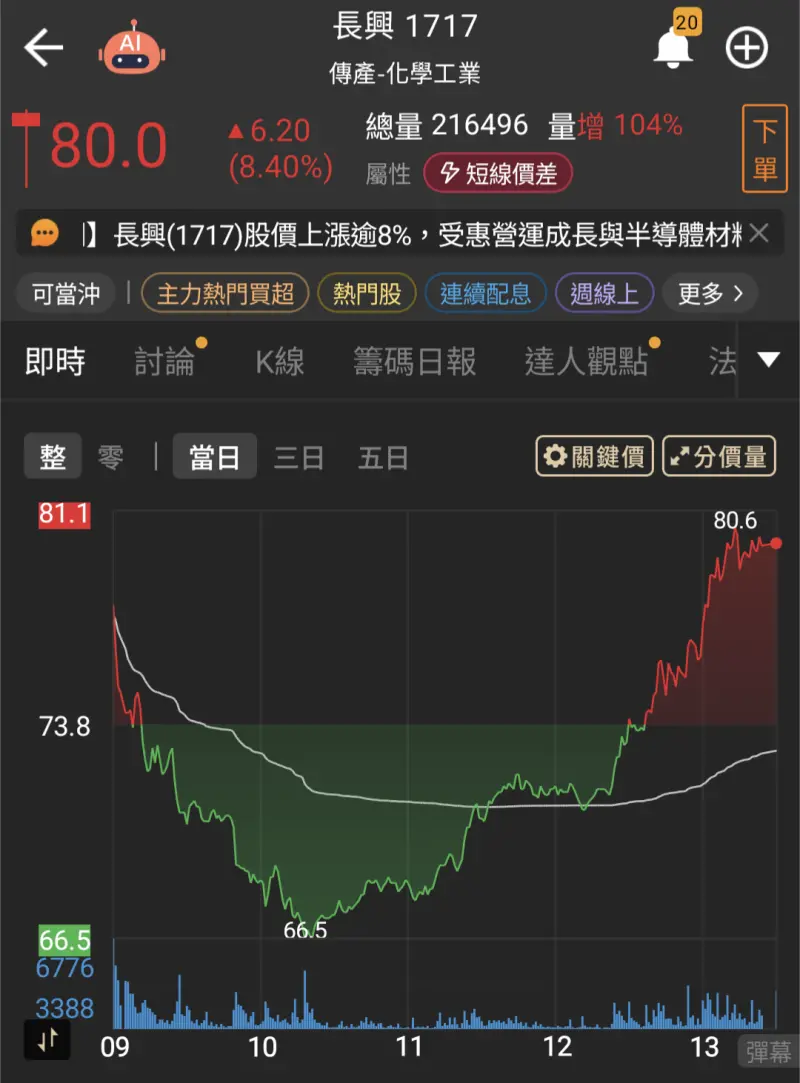This screenshot has width=800, height=1083.
Task: Open the 分價量 view
Action: (x=719, y=457)
